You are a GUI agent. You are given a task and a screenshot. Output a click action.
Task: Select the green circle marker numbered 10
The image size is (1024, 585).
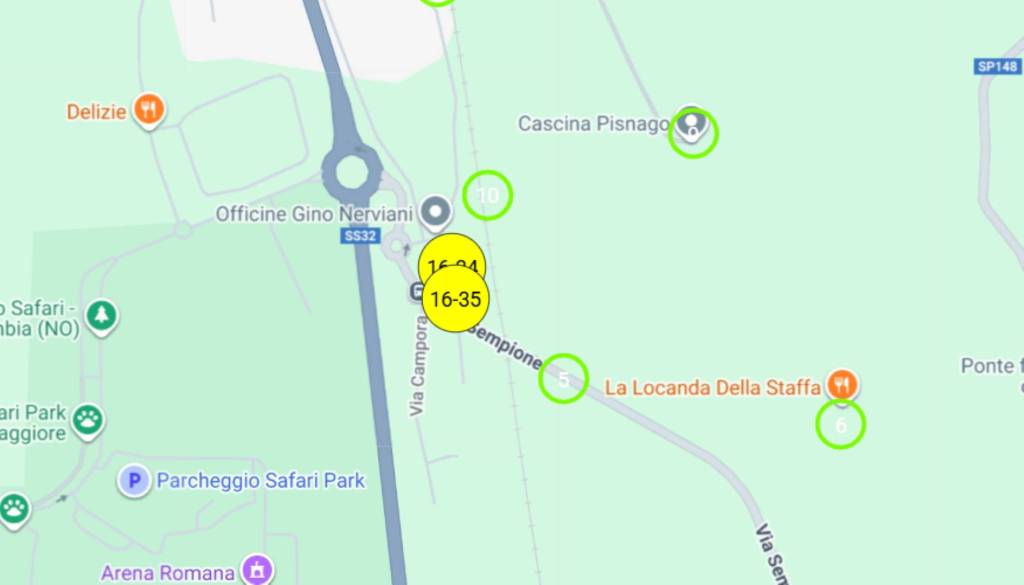488,195
